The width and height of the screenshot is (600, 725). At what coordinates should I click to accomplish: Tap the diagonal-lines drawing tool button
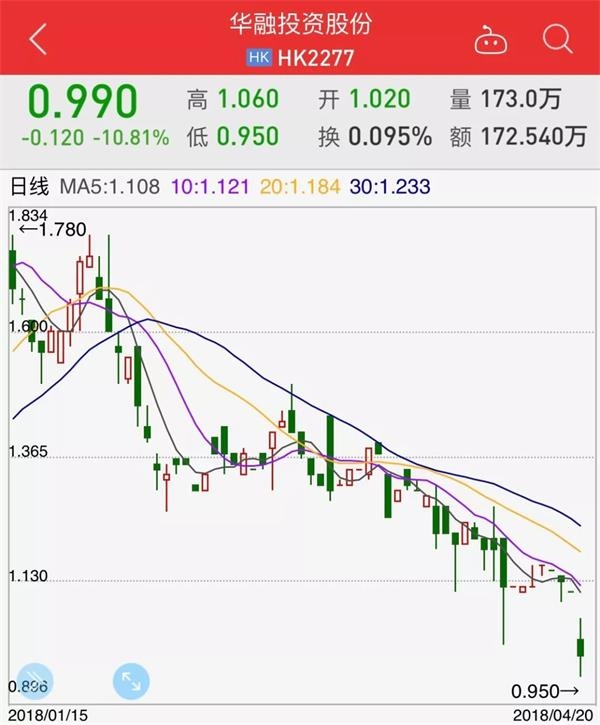click(34, 681)
